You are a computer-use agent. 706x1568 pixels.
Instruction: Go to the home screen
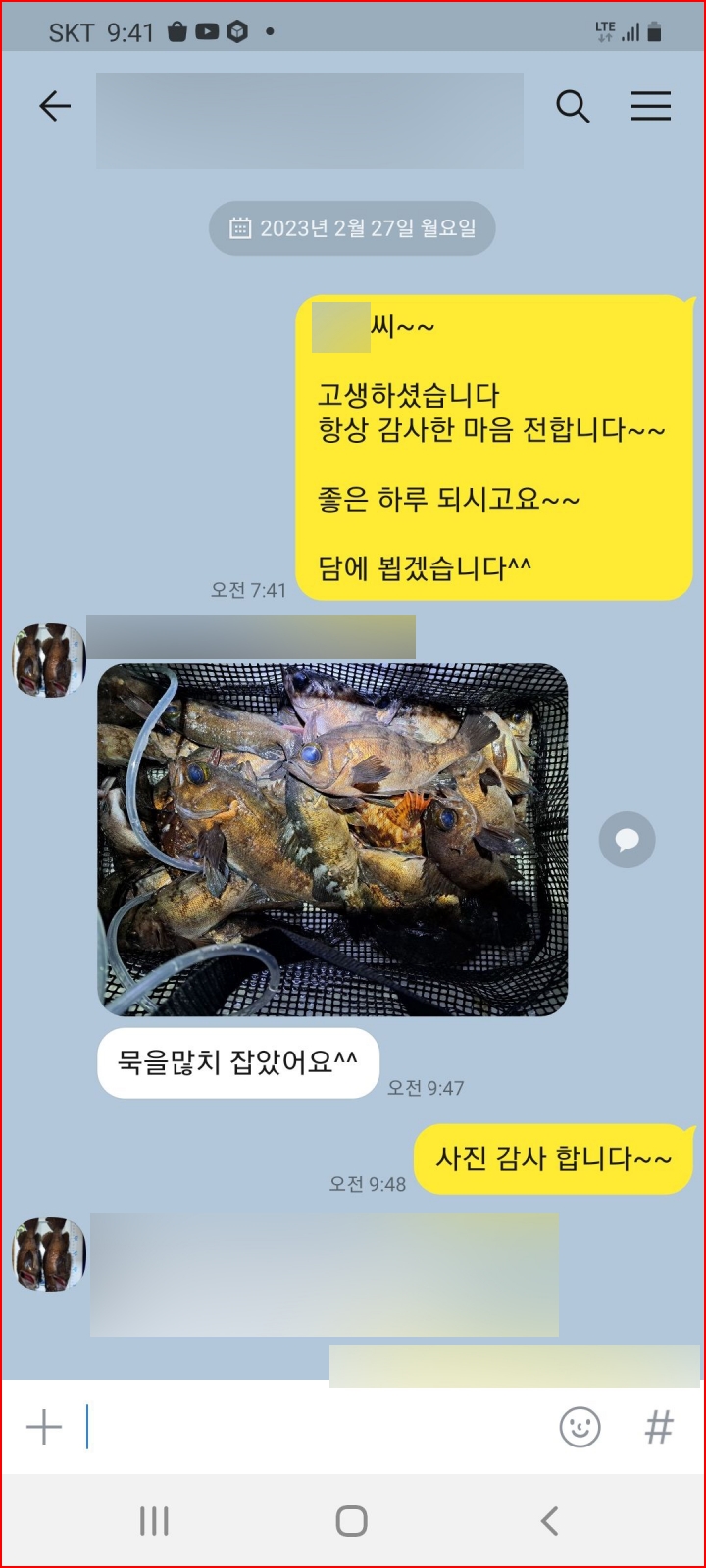pos(352,1521)
